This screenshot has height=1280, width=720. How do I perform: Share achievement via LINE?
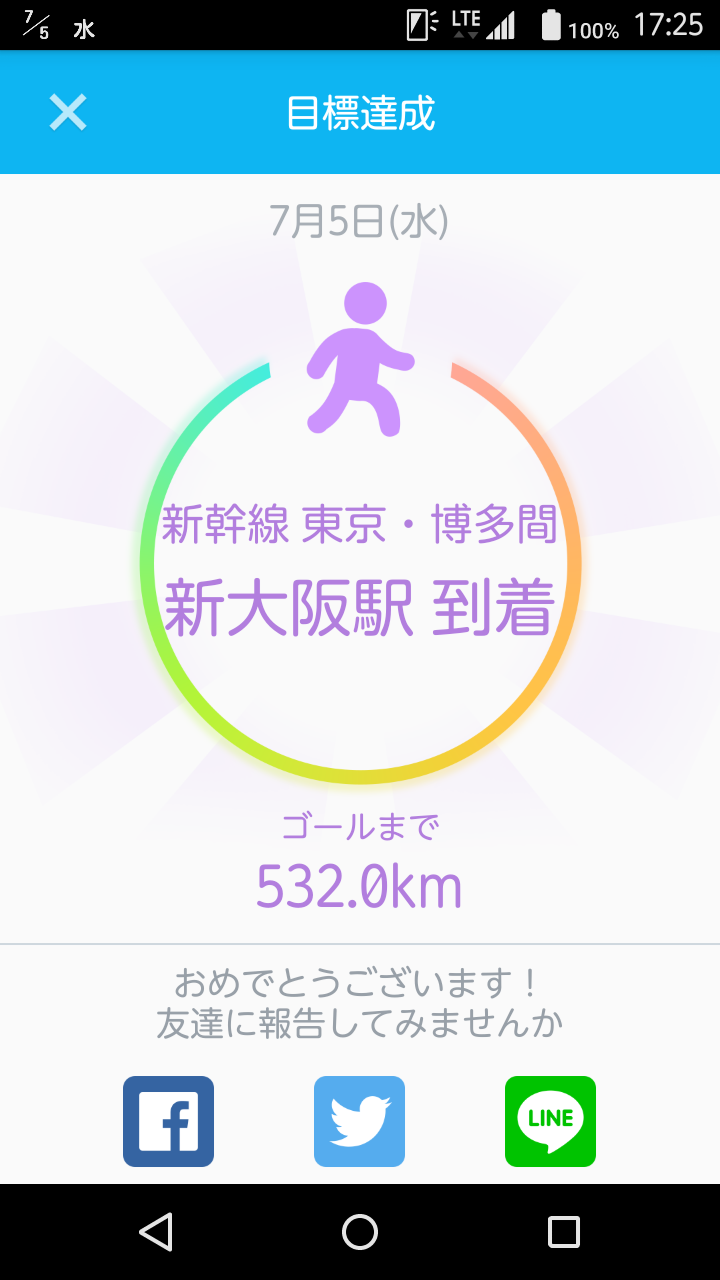tap(550, 1121)
